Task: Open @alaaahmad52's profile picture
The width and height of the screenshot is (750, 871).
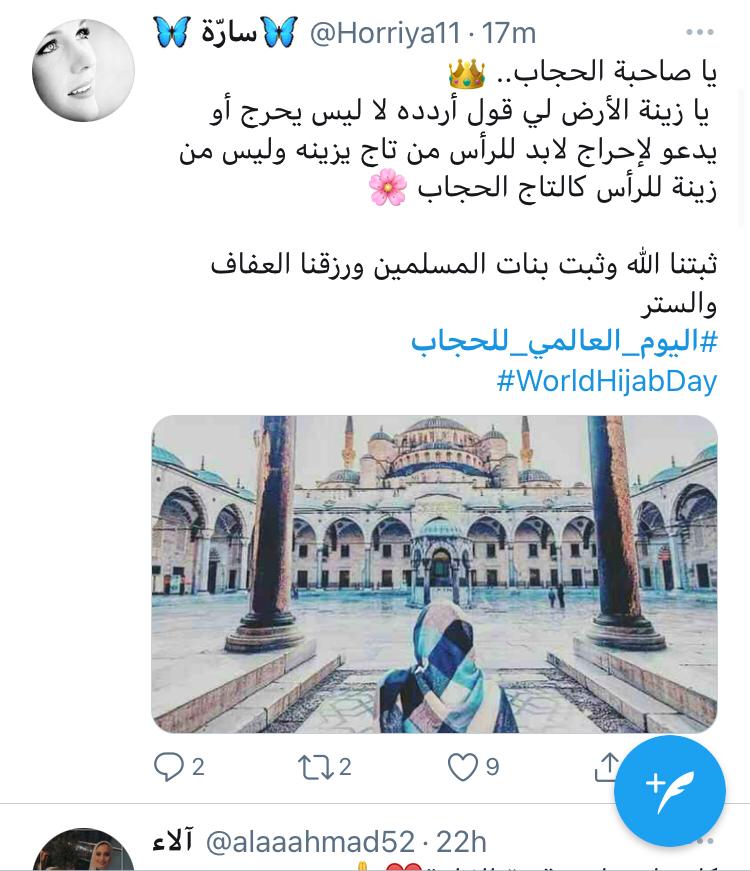Action: click(x=83, y=851)
